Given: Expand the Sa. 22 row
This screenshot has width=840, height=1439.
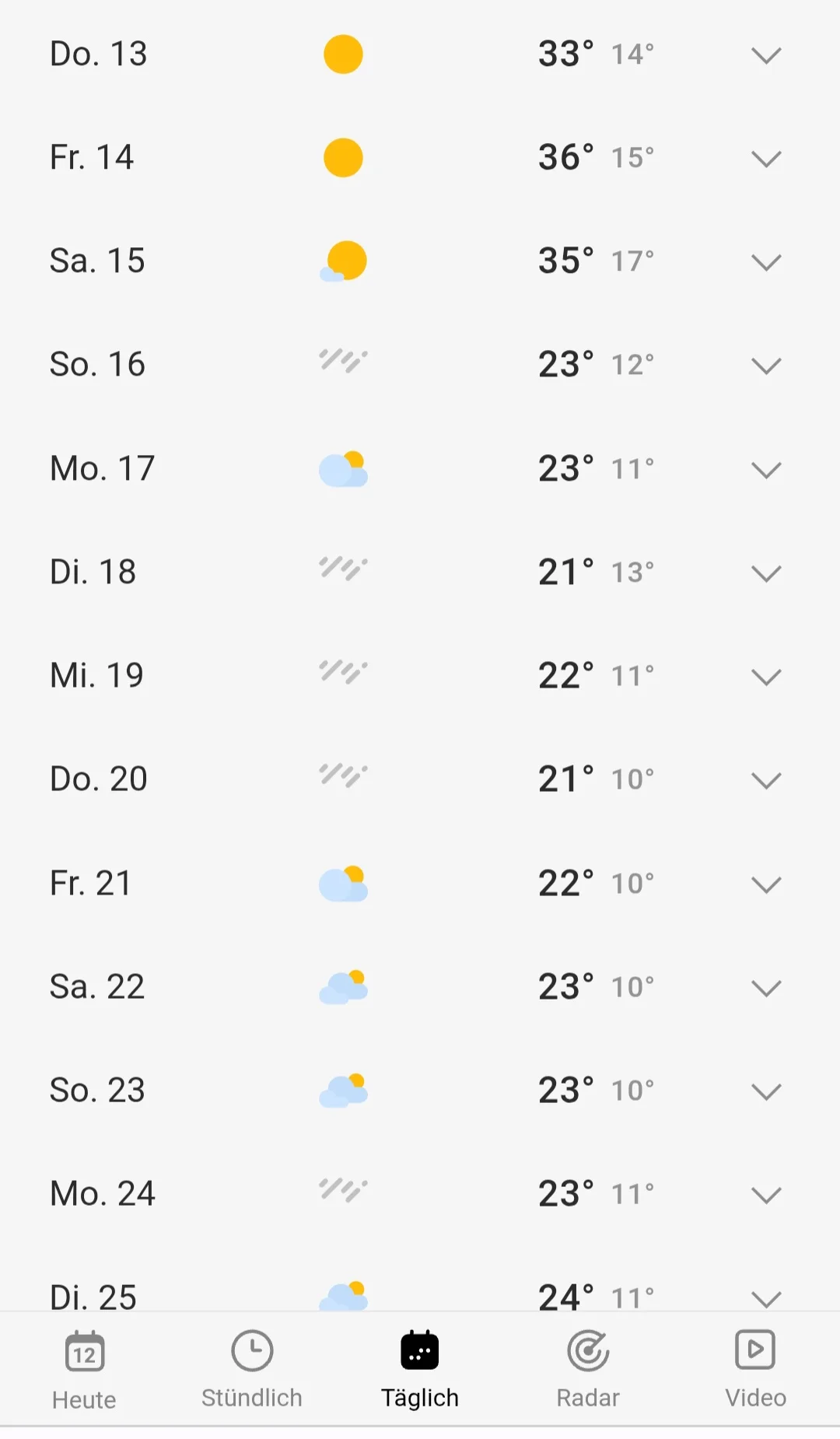Looking at the screenshot, I should pos(766,988).
